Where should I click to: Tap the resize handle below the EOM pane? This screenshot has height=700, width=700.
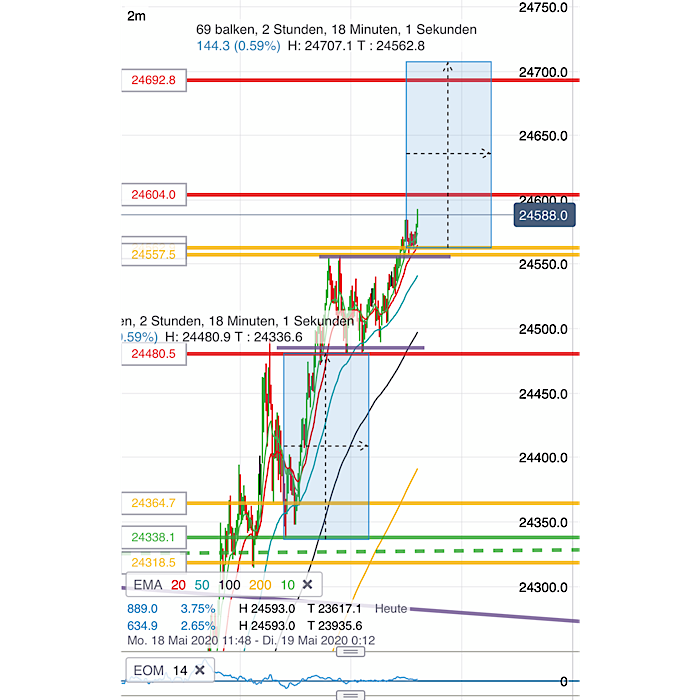(x=349, y=693)
